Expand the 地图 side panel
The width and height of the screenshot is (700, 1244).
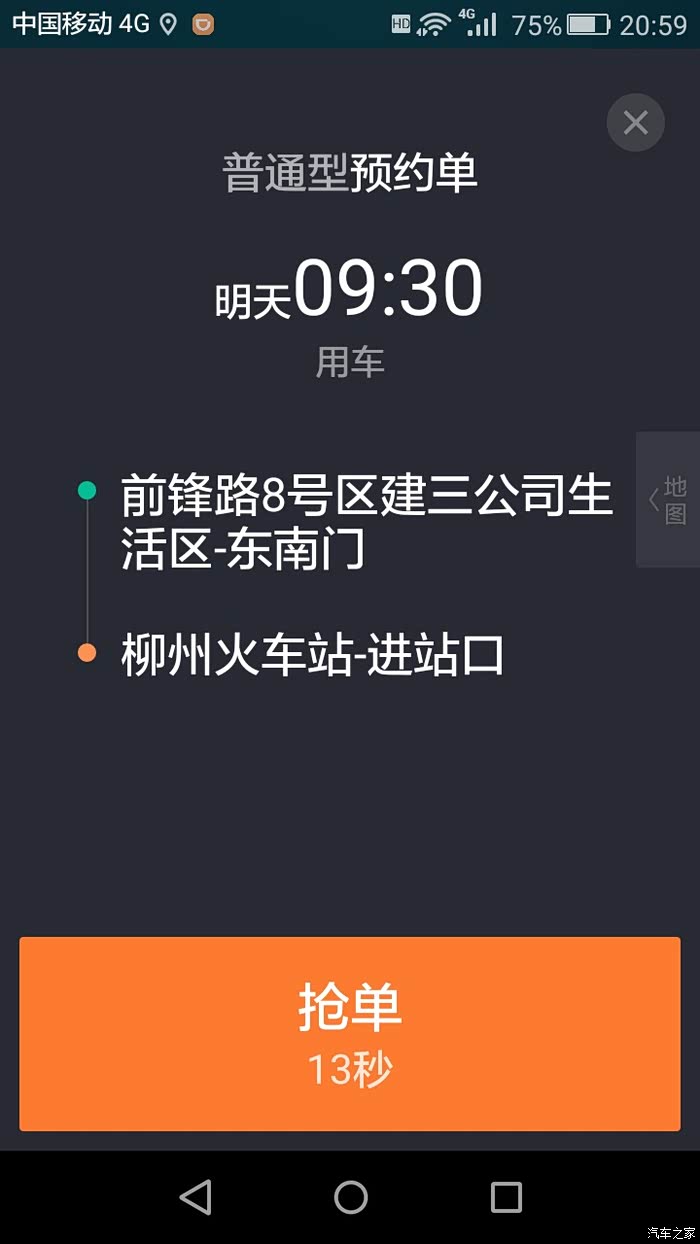point(668,499)
